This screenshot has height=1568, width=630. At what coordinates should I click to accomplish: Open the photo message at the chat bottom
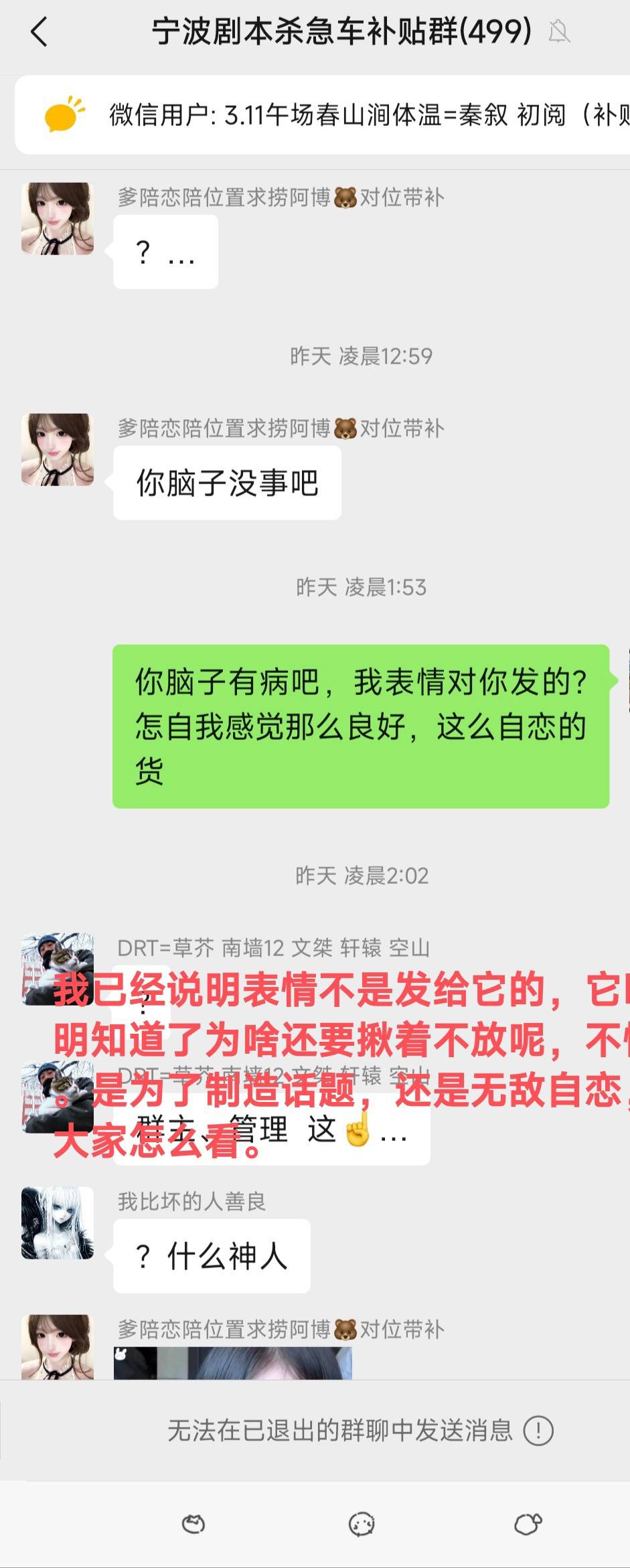[232, 1363]
